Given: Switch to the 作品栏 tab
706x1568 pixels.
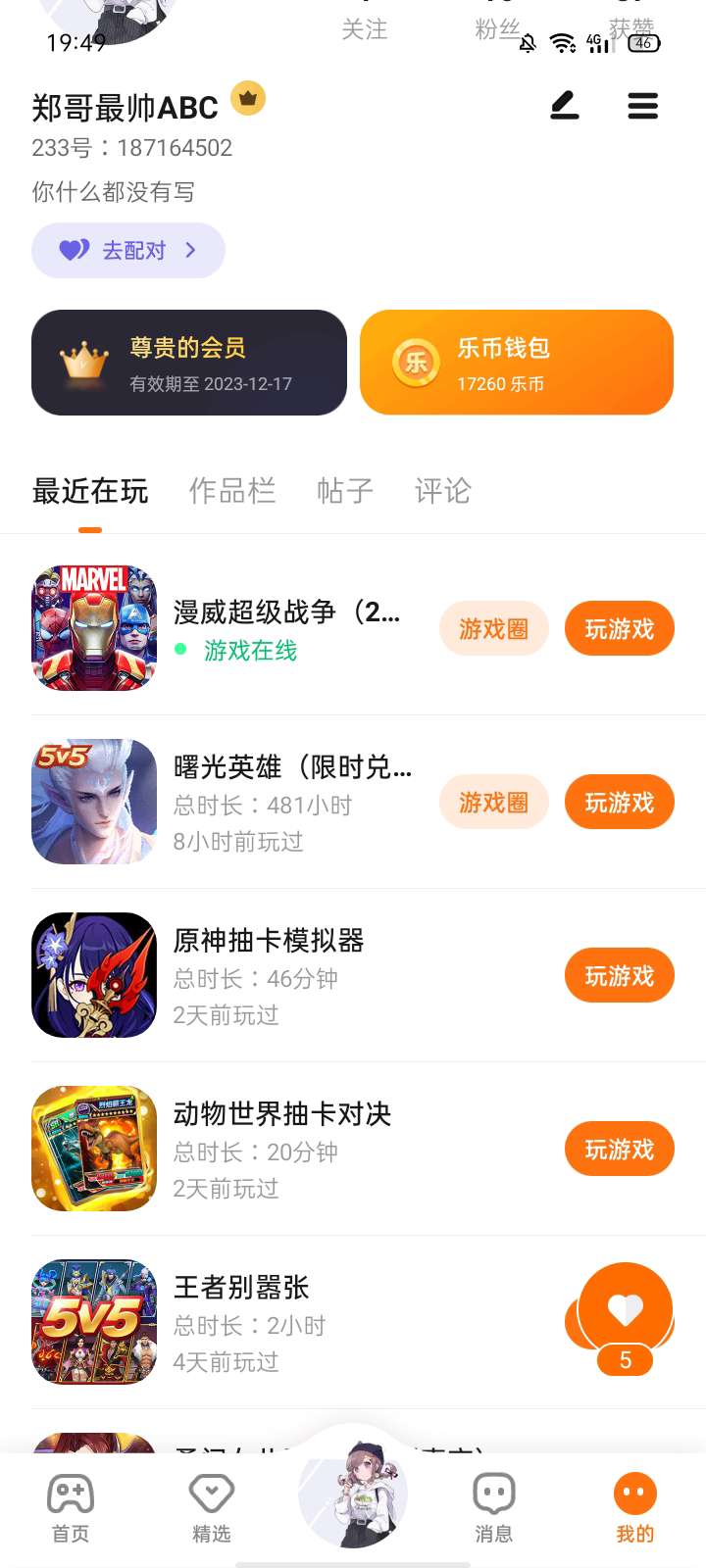Looking at the screenshot, I should [x=232, y=490].
